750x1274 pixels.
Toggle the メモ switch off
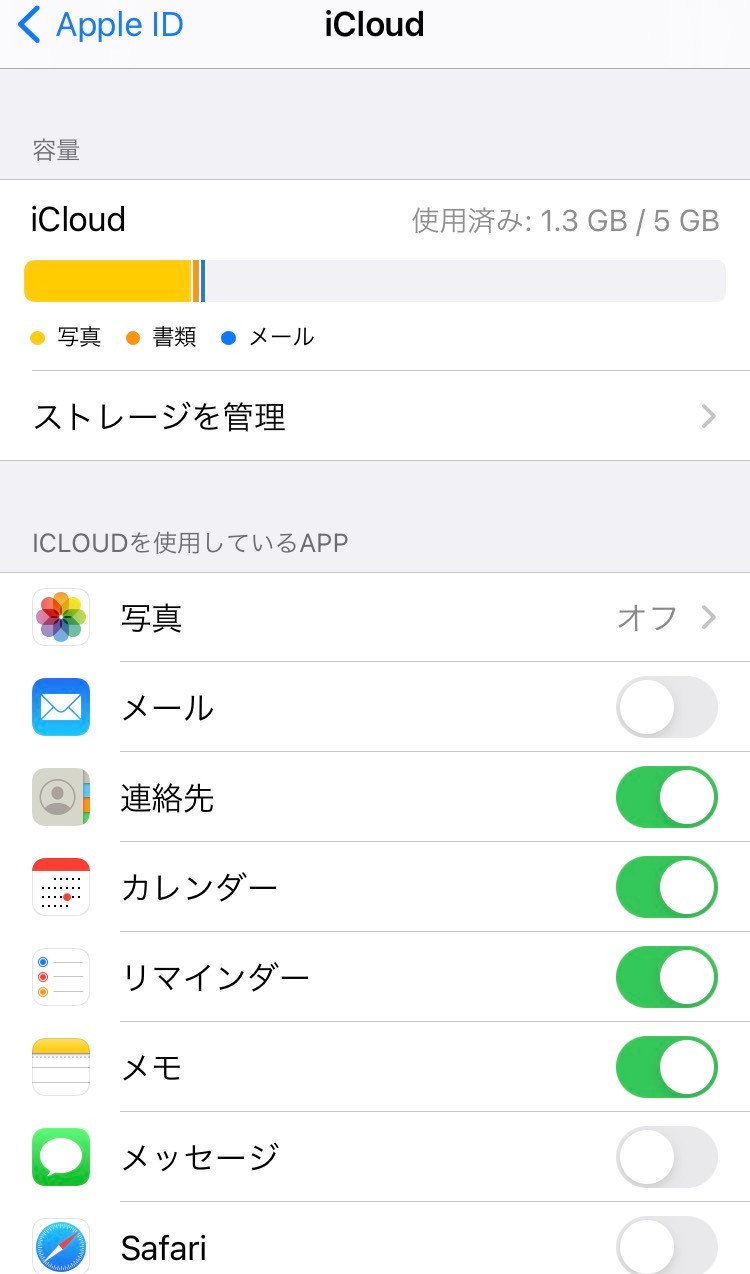click(x=666, y=1068)
